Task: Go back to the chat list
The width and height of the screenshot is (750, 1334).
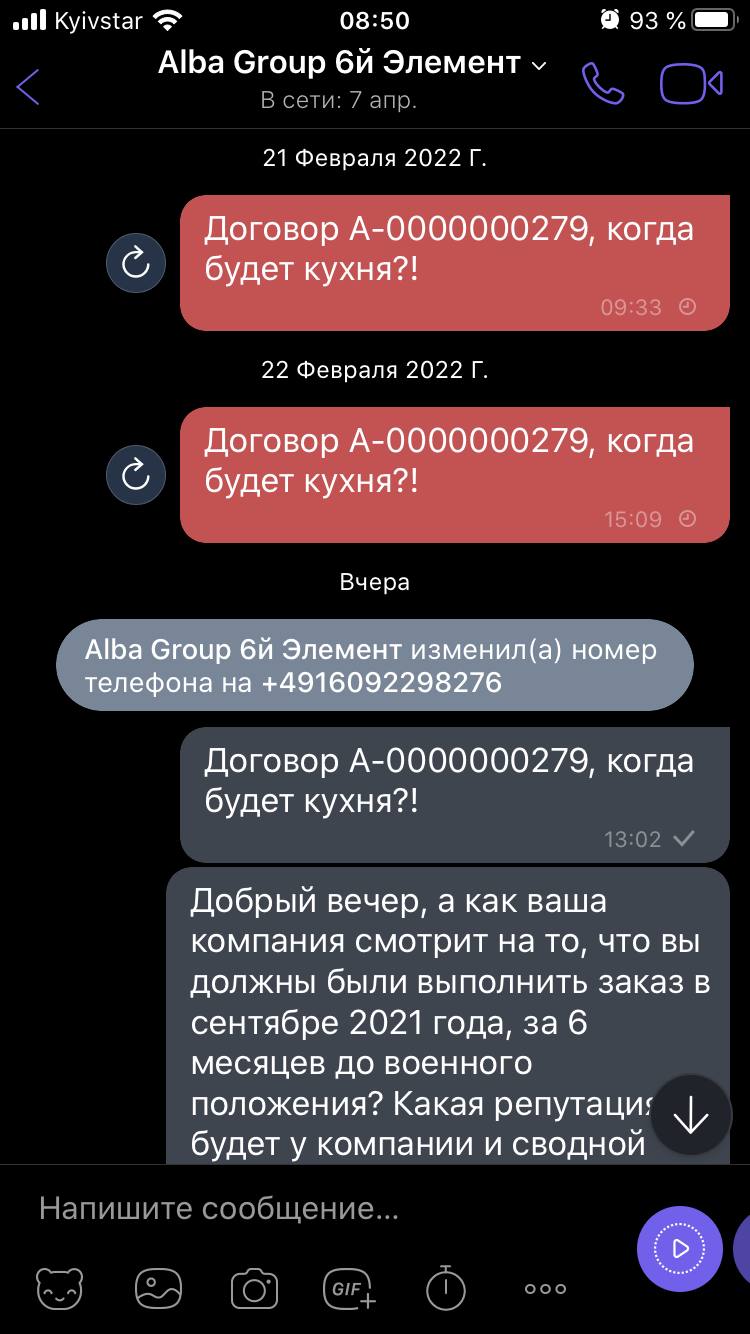Action: 28,86
